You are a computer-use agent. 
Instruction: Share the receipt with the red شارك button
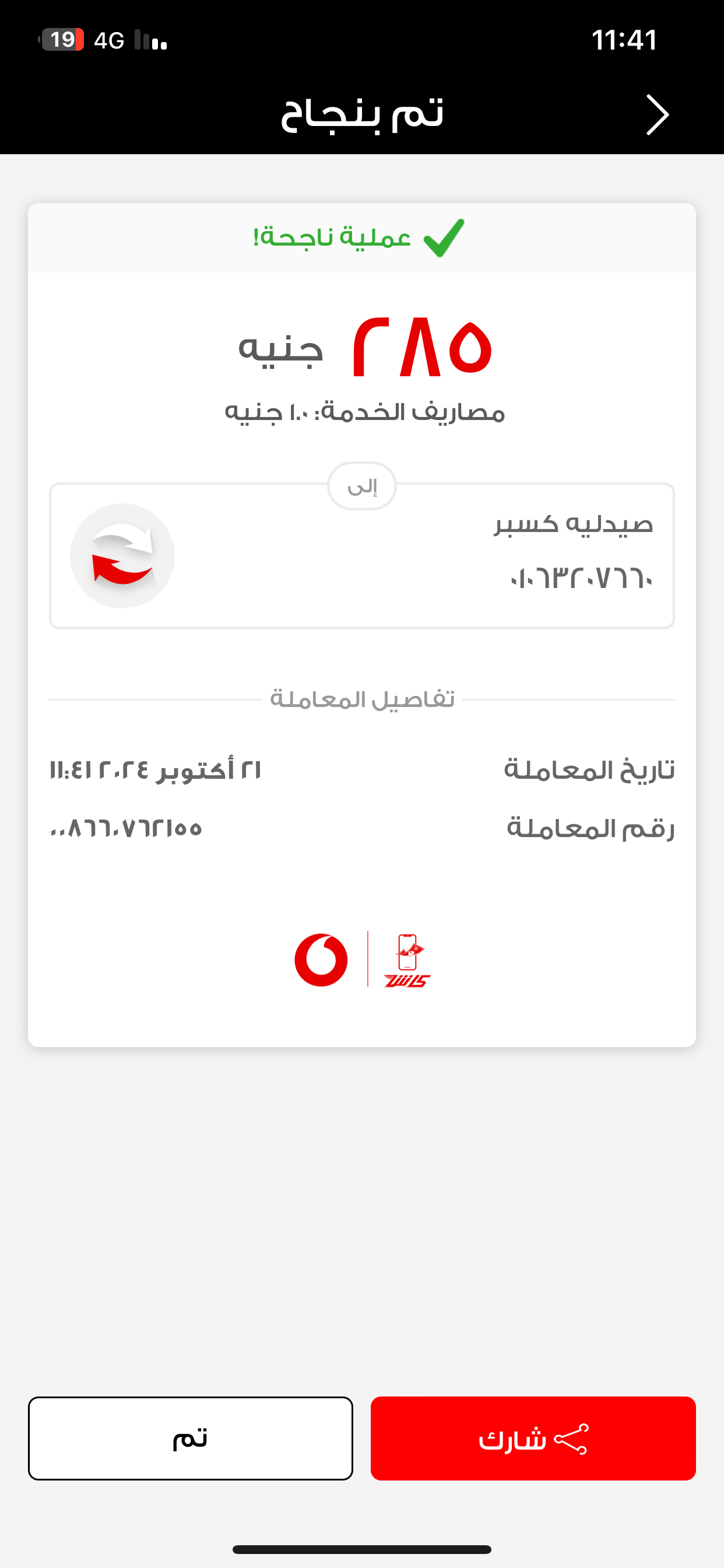533,1438
